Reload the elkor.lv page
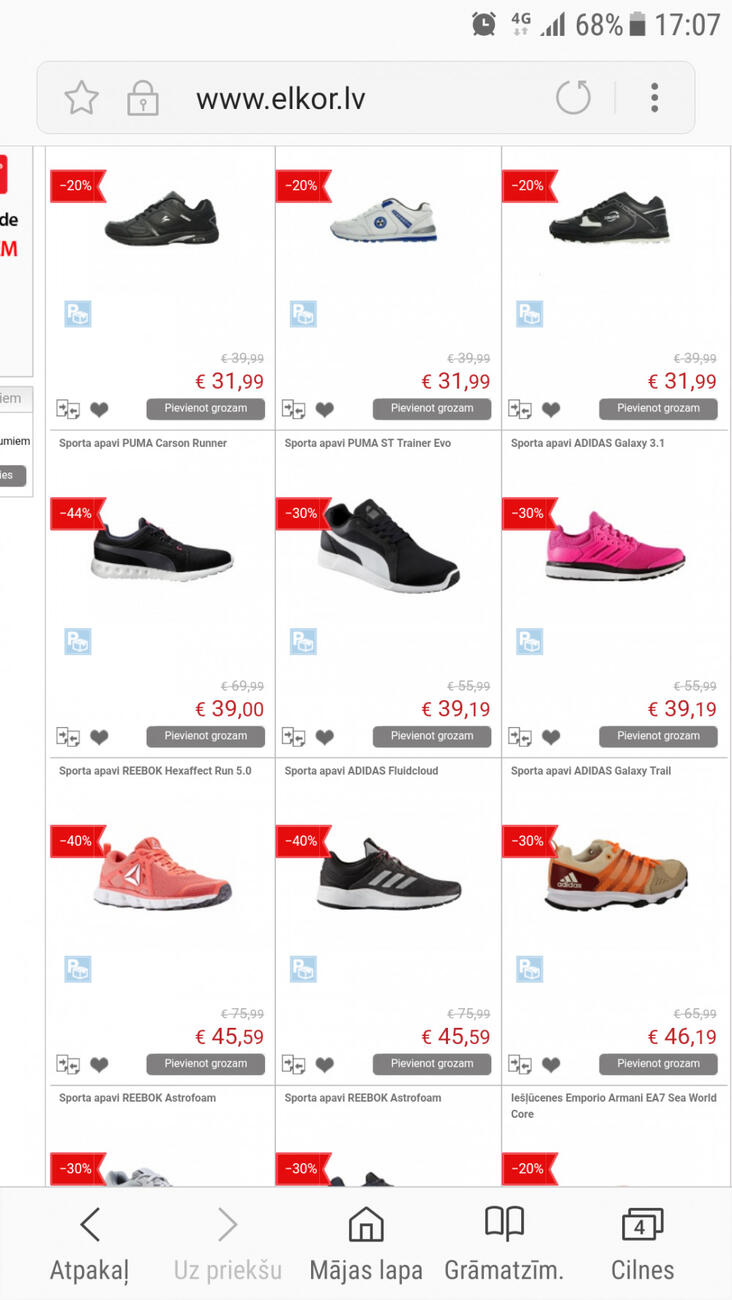Viewport: 732px width, 1300px height. pos(573,98)
